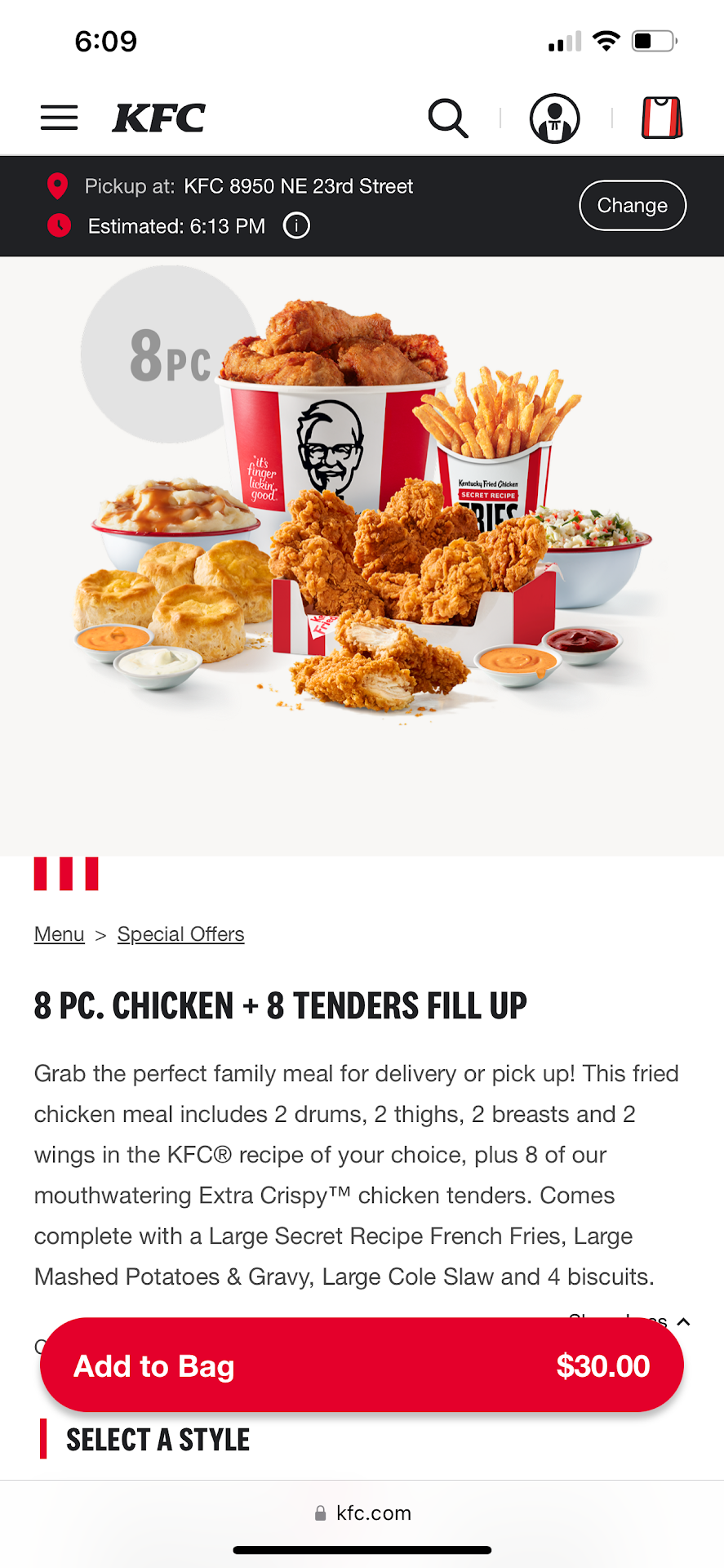Open the hamburger menu
Screen dimensions: 724x1568
(x=60, y=118)
